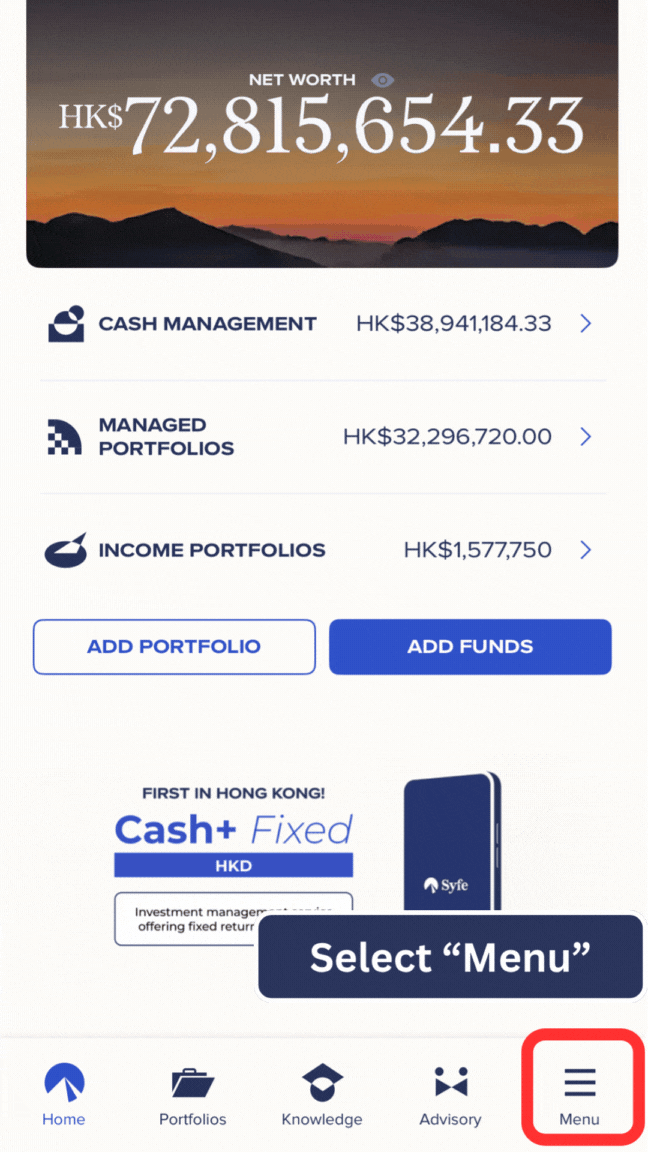Go to the Home tab

(x=64, y=1095)
